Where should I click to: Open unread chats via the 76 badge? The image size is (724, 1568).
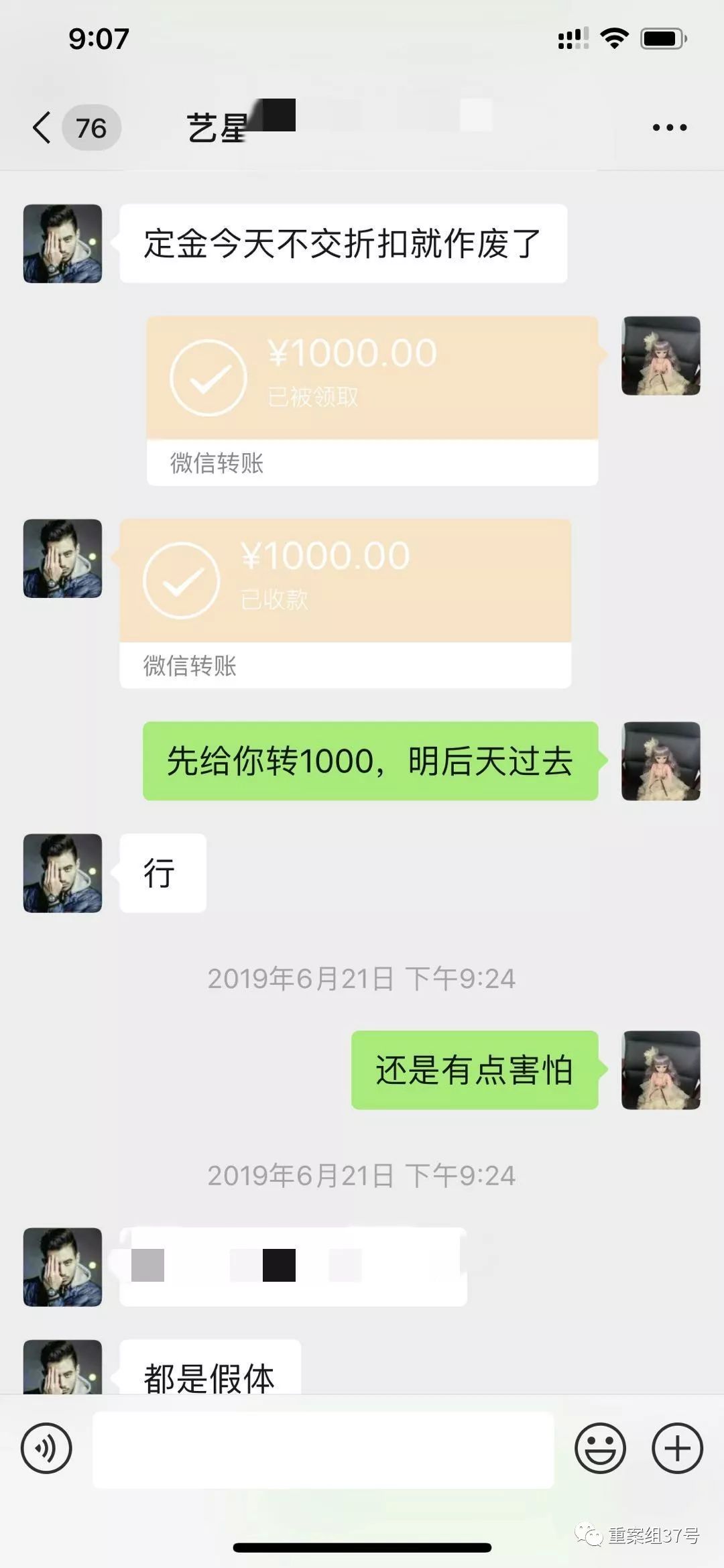pos(92,126)
